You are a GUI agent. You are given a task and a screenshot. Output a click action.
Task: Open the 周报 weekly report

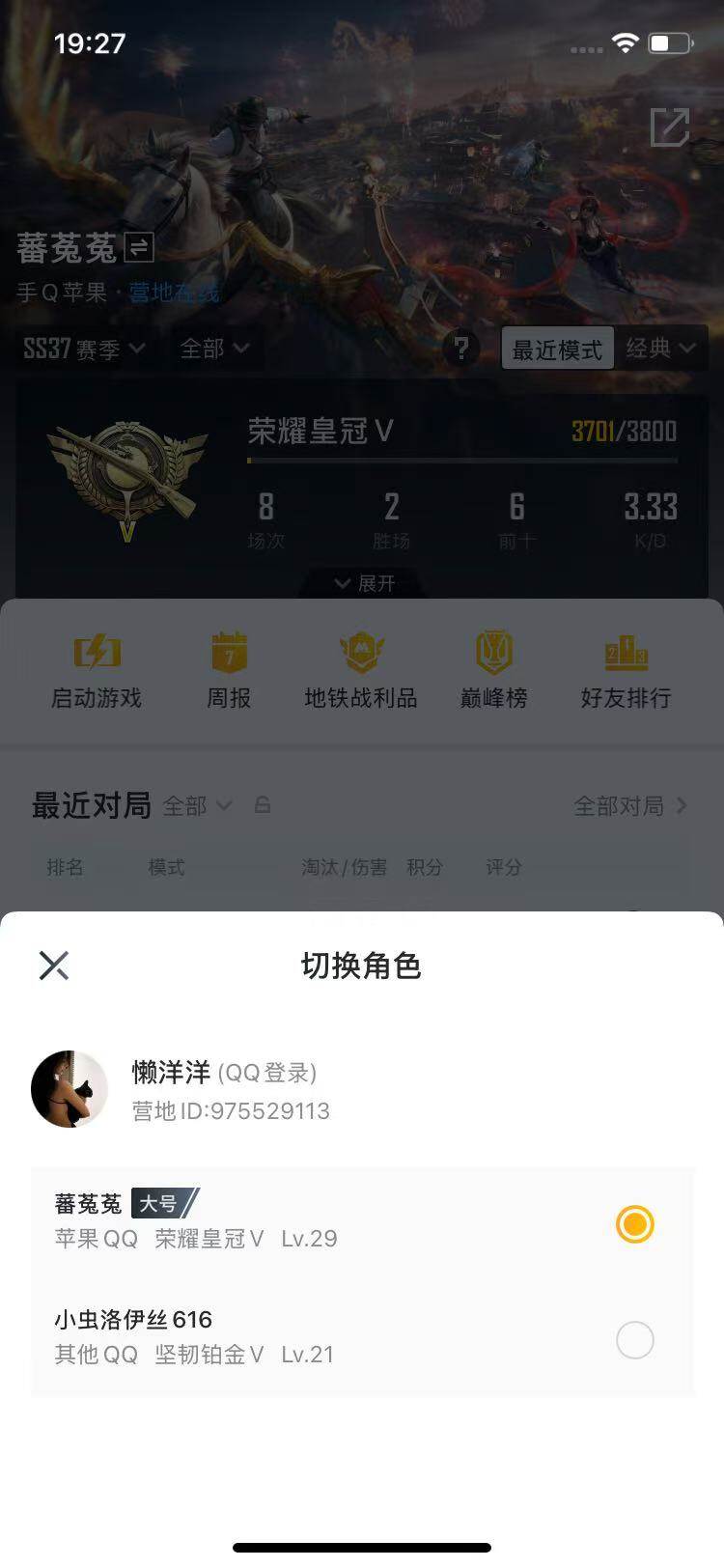point(229,669)
